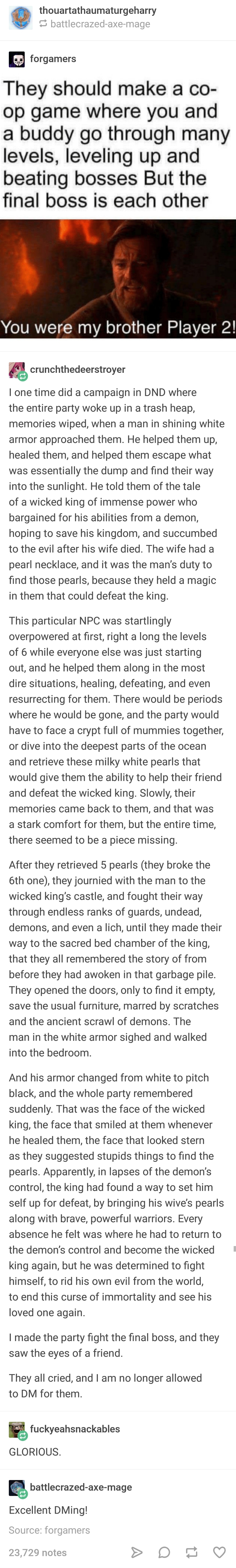Reblog this post

[192, 1552]
